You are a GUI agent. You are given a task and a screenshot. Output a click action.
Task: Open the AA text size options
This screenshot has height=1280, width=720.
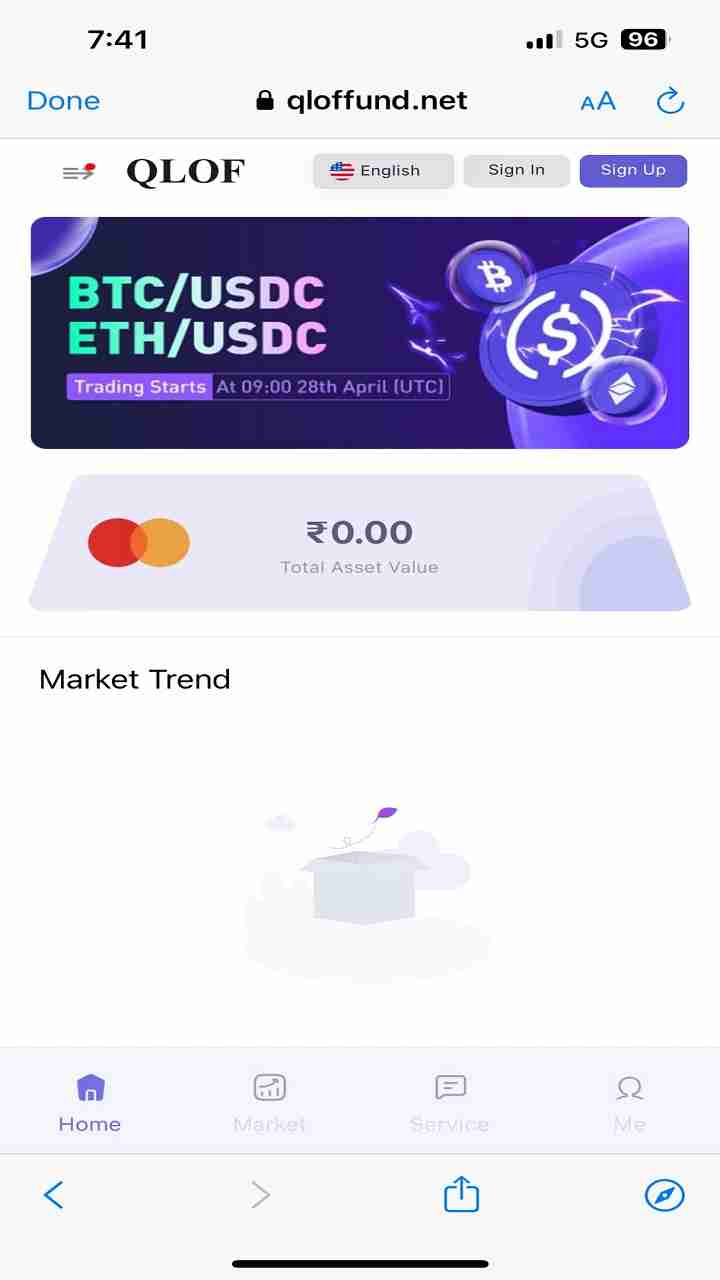[598, 101]
